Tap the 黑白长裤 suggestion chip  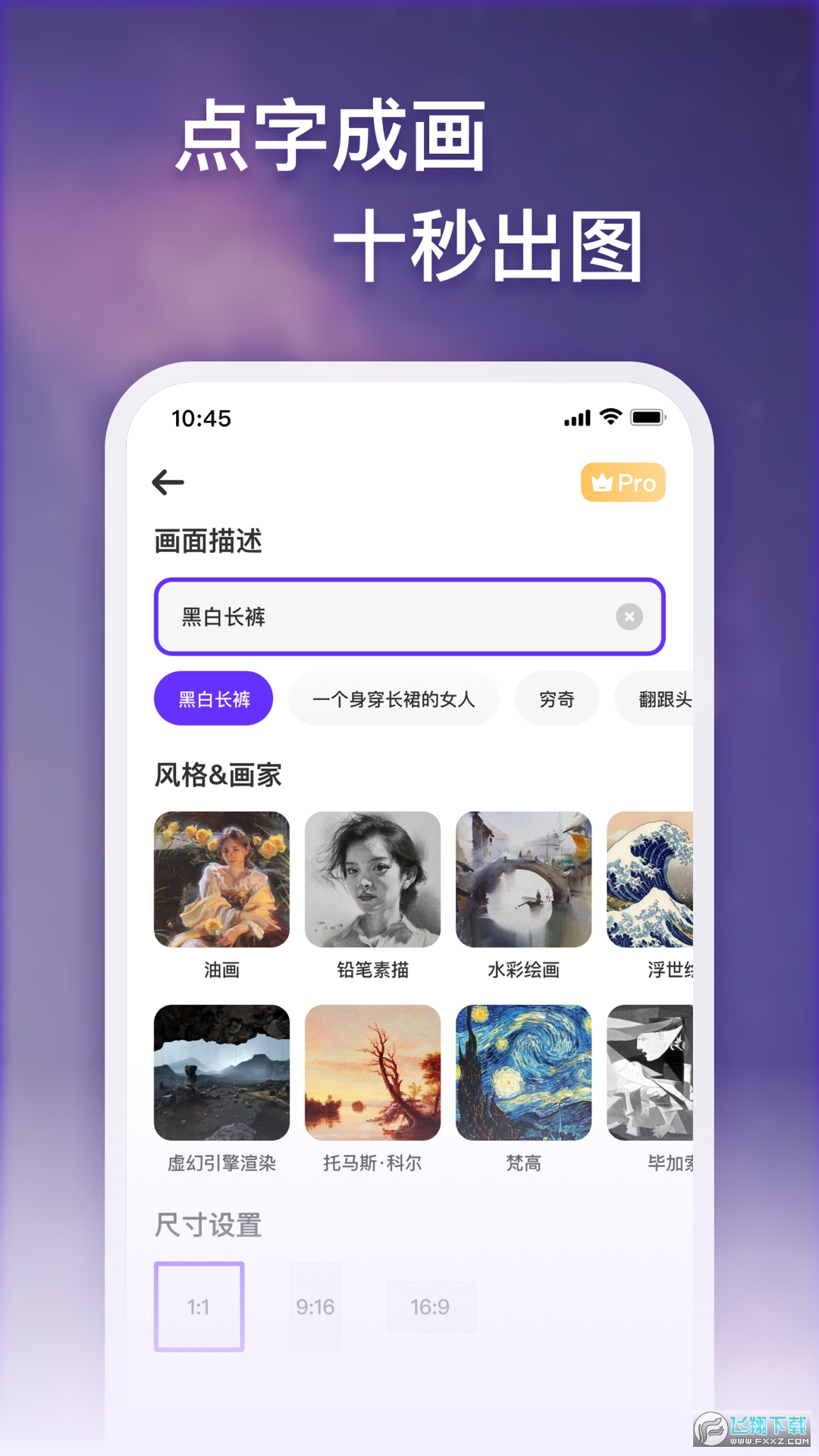click(x=213, y=698)
